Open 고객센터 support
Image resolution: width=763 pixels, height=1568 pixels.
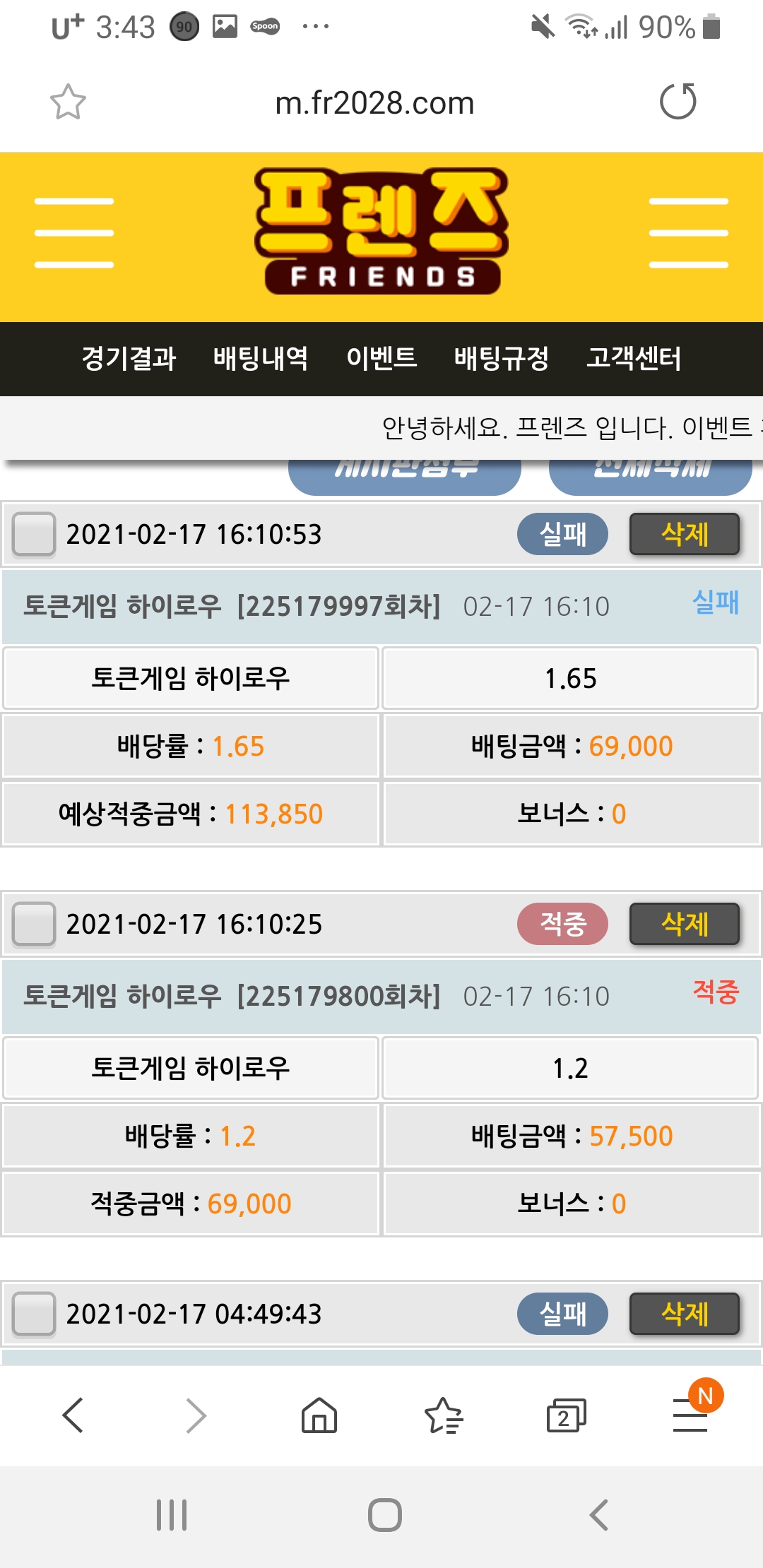634,358
